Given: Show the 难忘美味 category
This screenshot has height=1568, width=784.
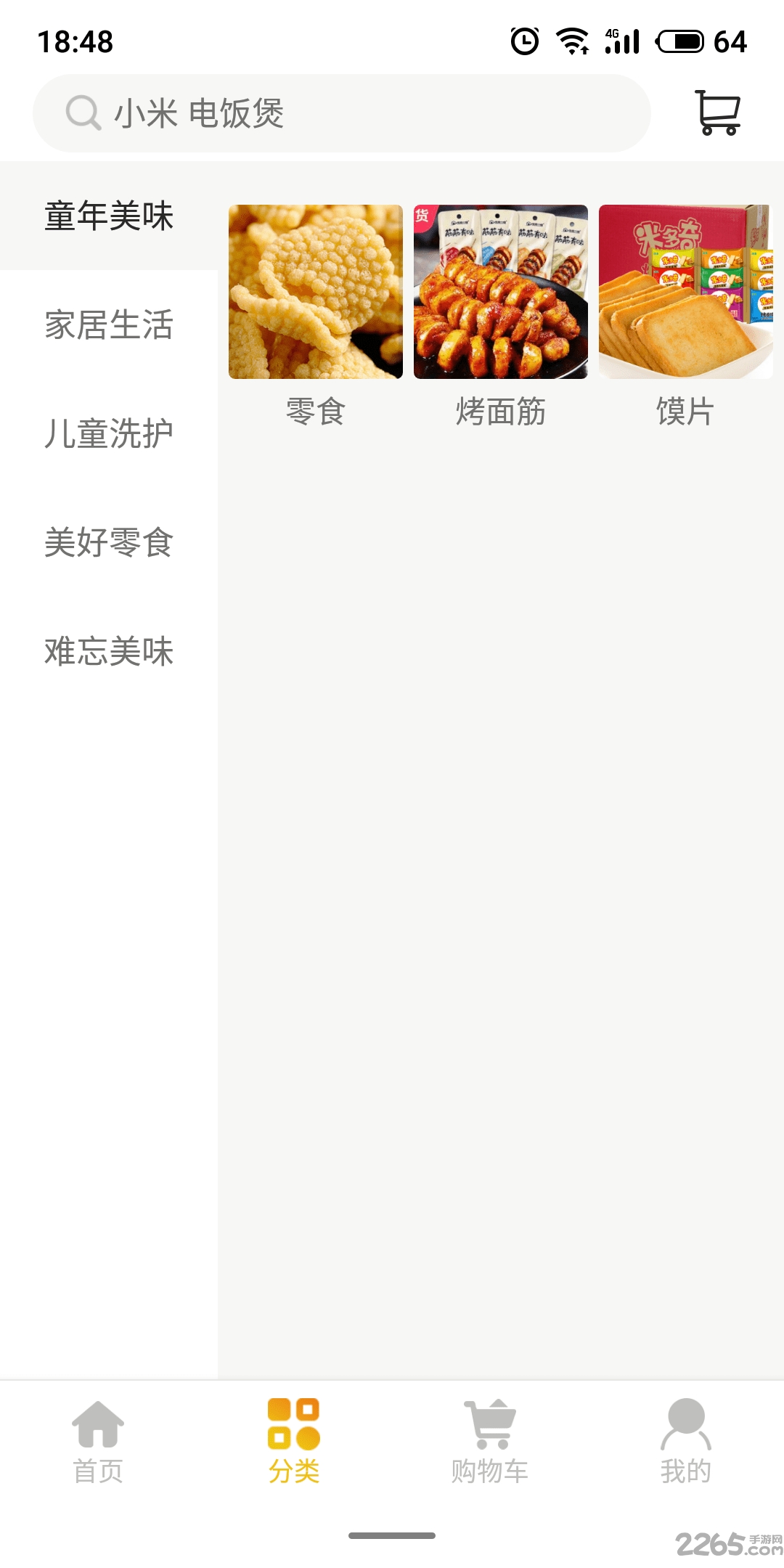Looking at the screenshot, I should click(x=109, y=651).
